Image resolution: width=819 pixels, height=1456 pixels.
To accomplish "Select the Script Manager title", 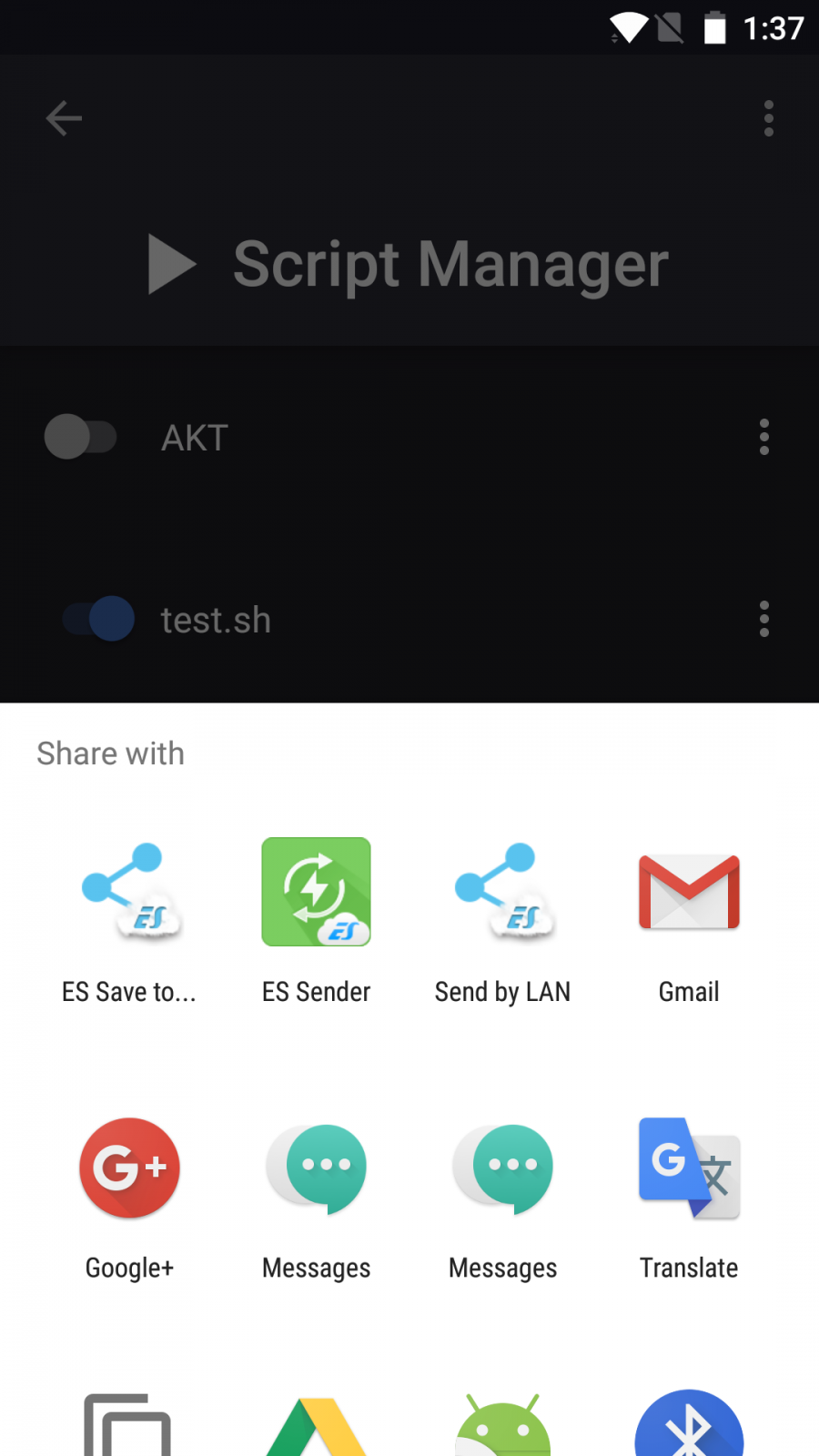I will [450, 264].
